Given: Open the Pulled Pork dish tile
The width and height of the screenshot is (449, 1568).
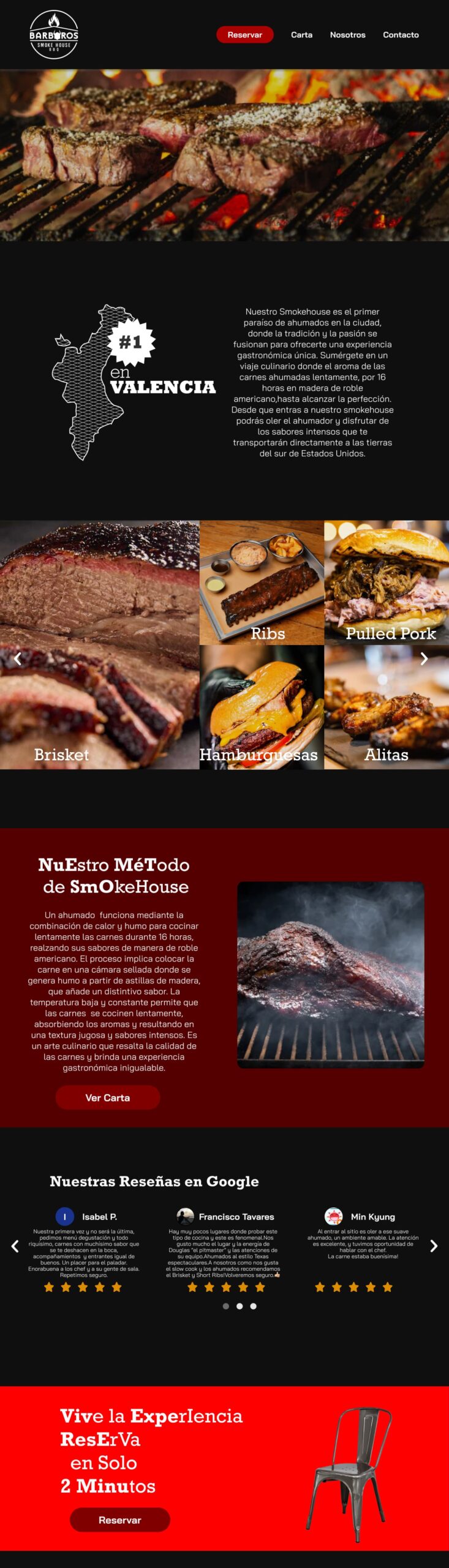Looking at the screenshot, I should 386,582.
